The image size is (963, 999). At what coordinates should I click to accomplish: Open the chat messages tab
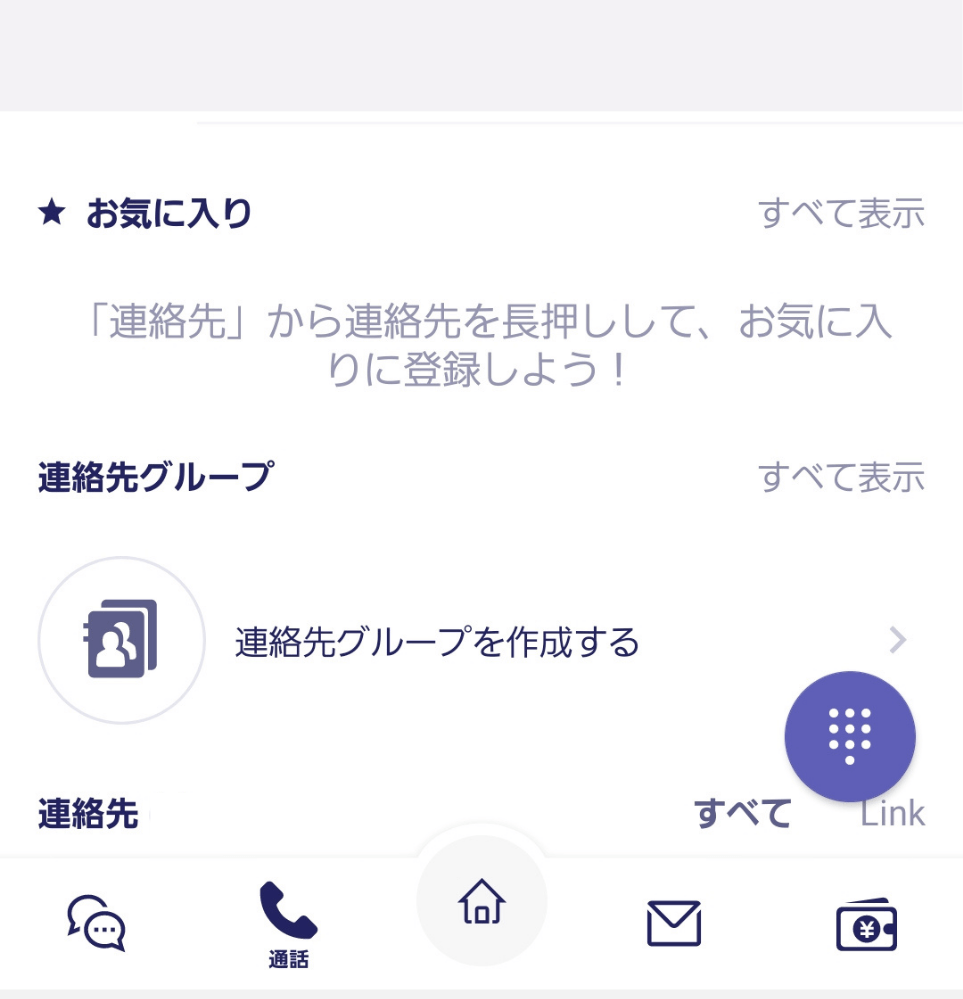[96, 922]
